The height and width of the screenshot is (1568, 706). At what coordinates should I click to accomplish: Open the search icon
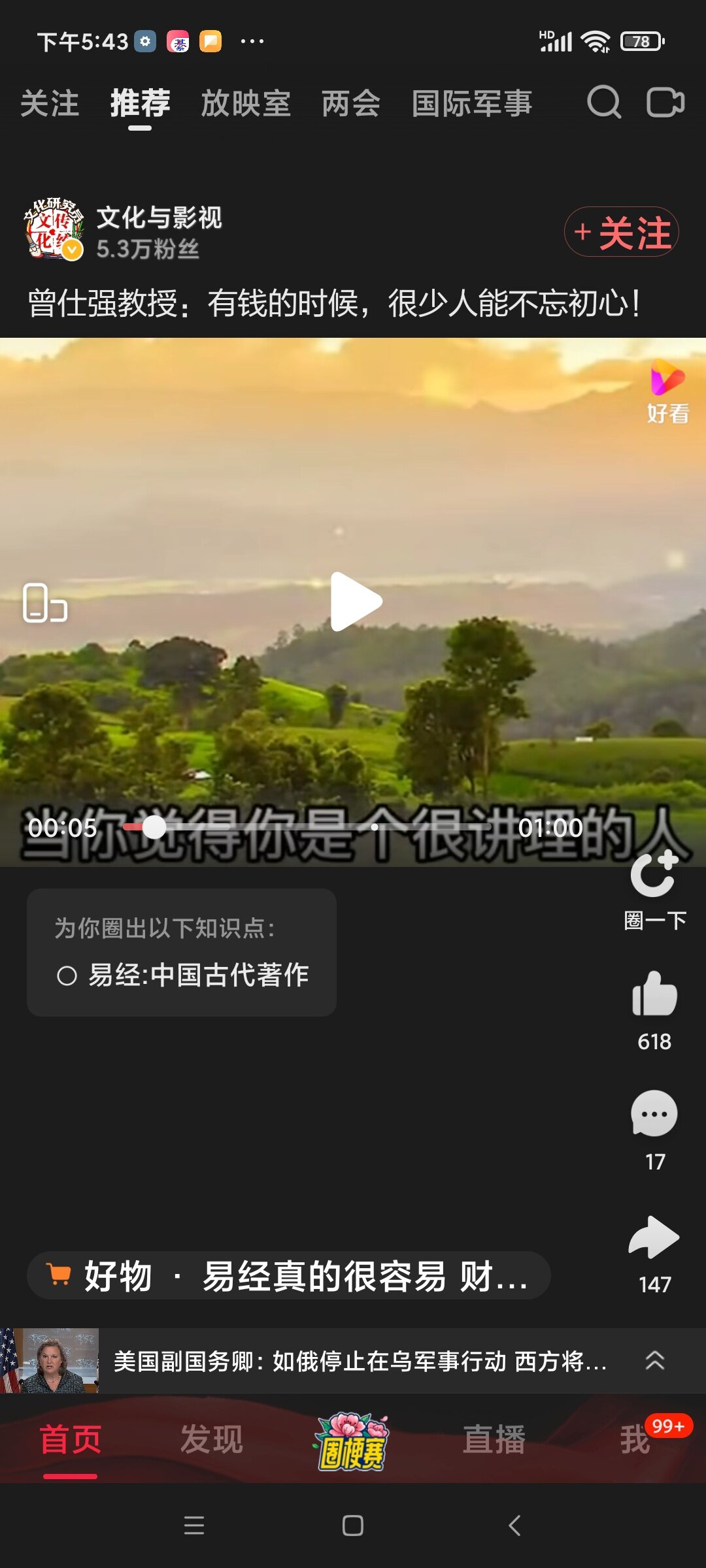pyautogui.click(x=603, y=103)
